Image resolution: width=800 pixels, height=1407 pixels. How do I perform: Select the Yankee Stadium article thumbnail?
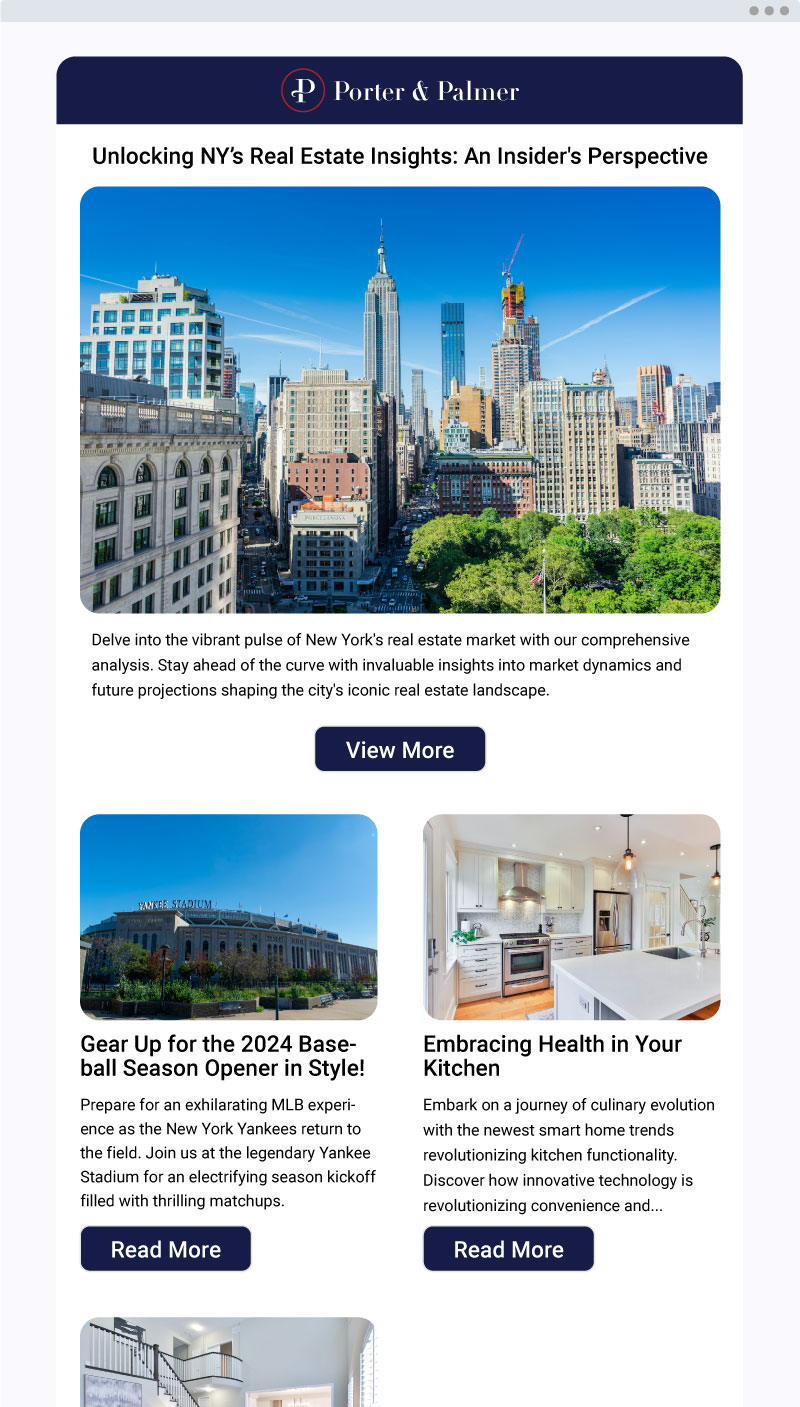228,916
